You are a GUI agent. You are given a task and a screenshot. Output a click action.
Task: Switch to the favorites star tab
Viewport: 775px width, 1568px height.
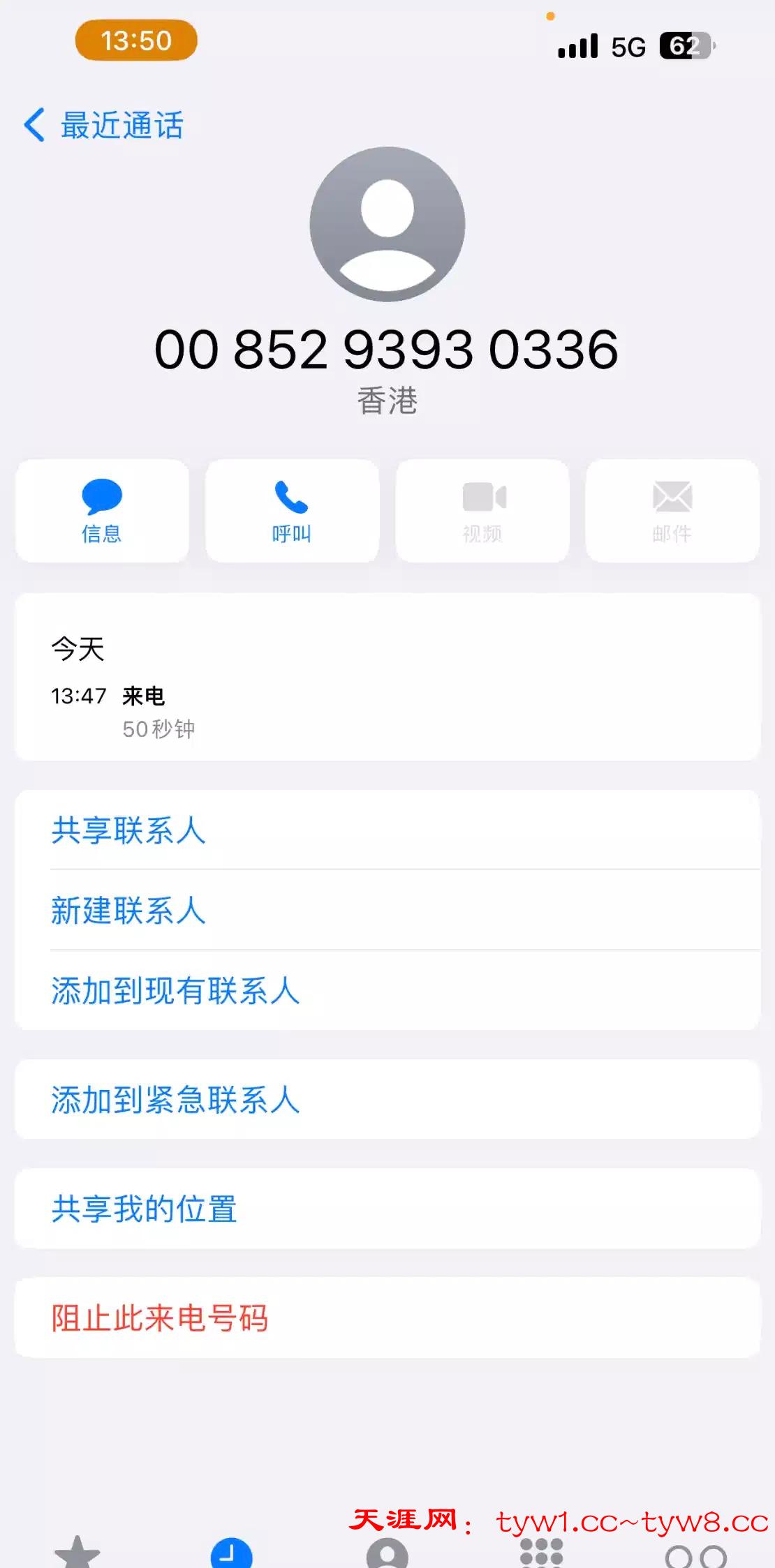77,1553
